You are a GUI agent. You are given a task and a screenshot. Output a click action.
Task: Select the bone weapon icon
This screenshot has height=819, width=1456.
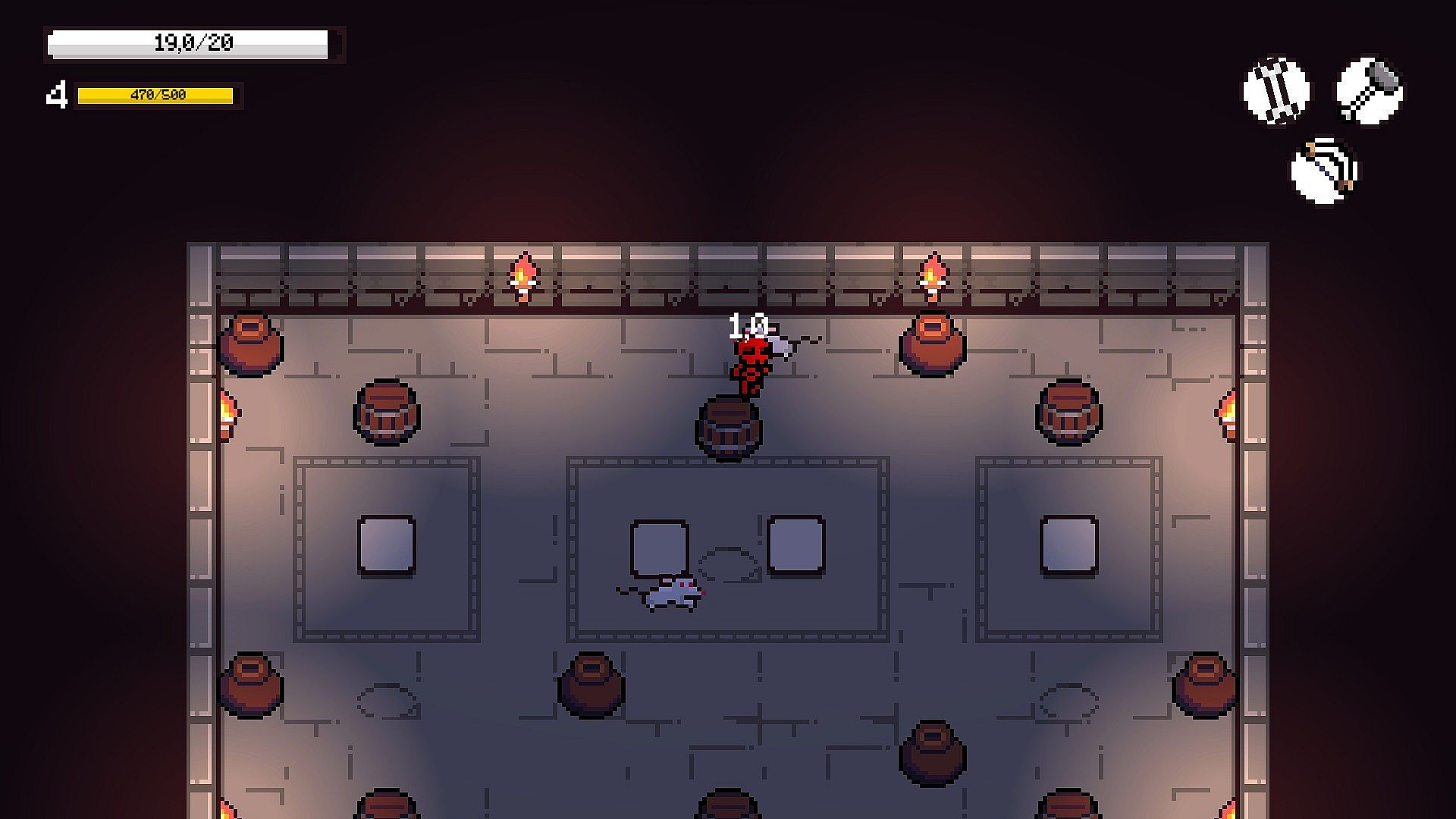point(1276,91)
